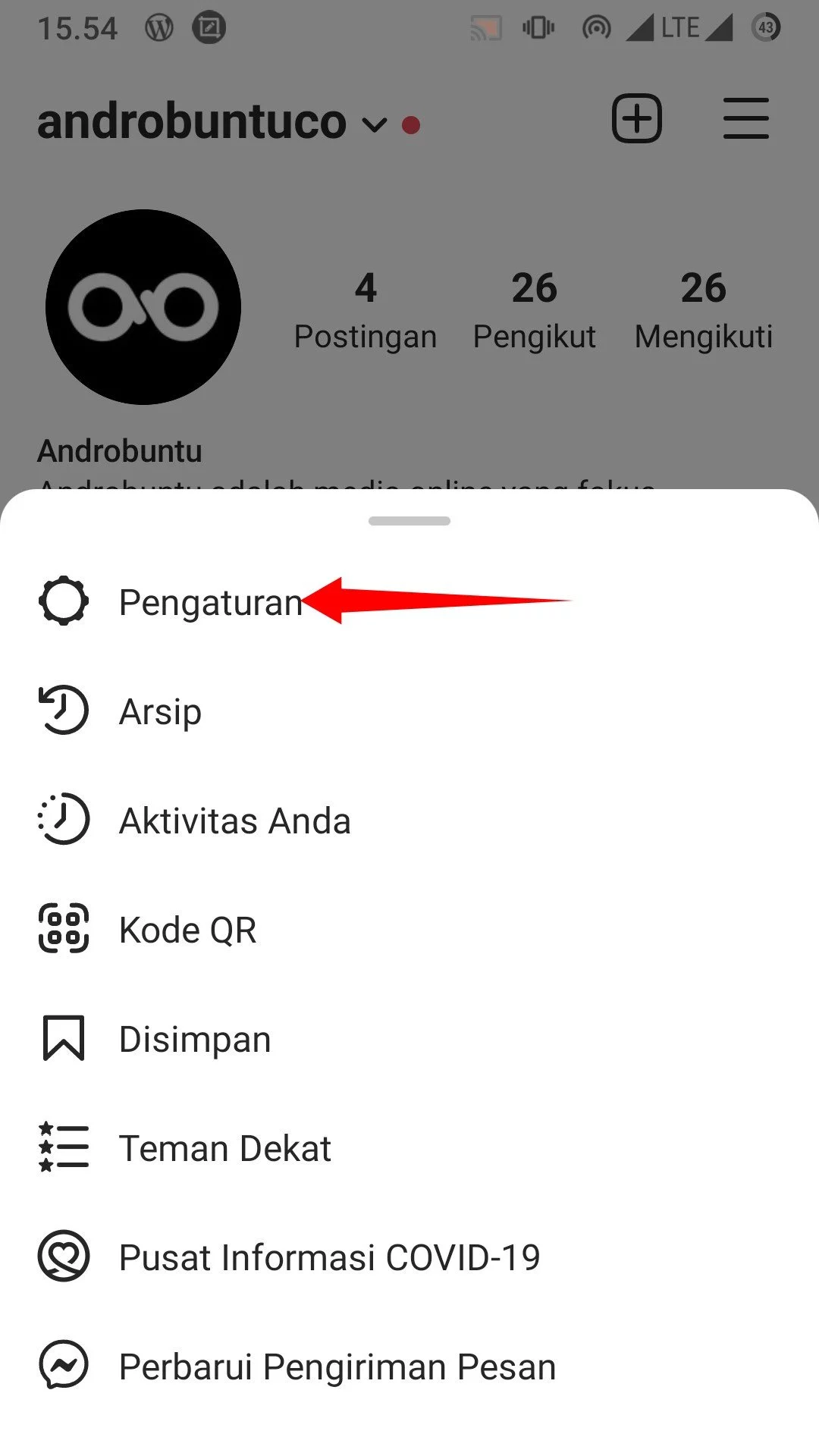Select the Disimpan bookmark icon
Viewport: 819px width, 1456px height.
tap(64, 1037)
